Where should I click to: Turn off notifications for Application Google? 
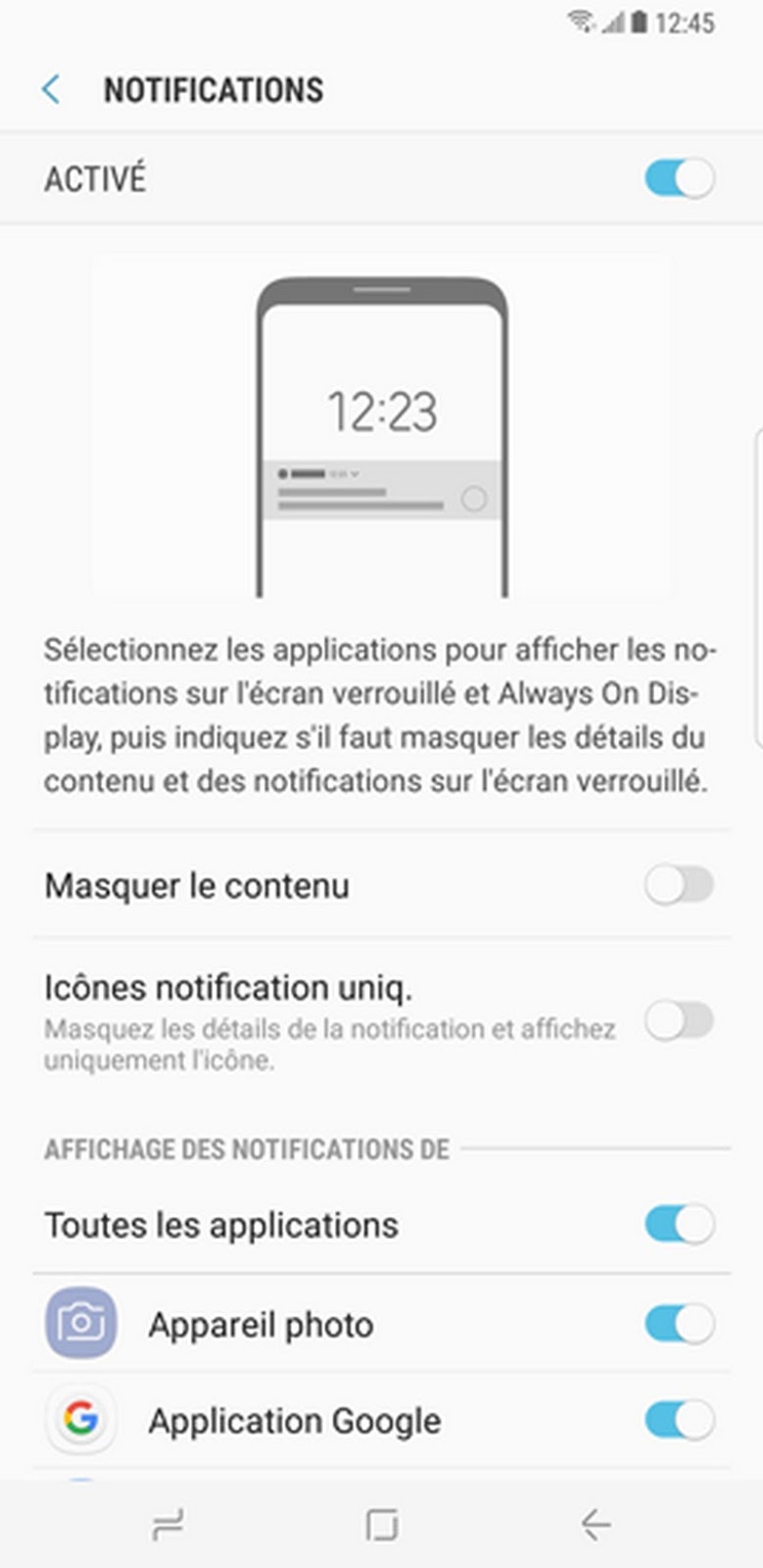[x=678, y=1419]
